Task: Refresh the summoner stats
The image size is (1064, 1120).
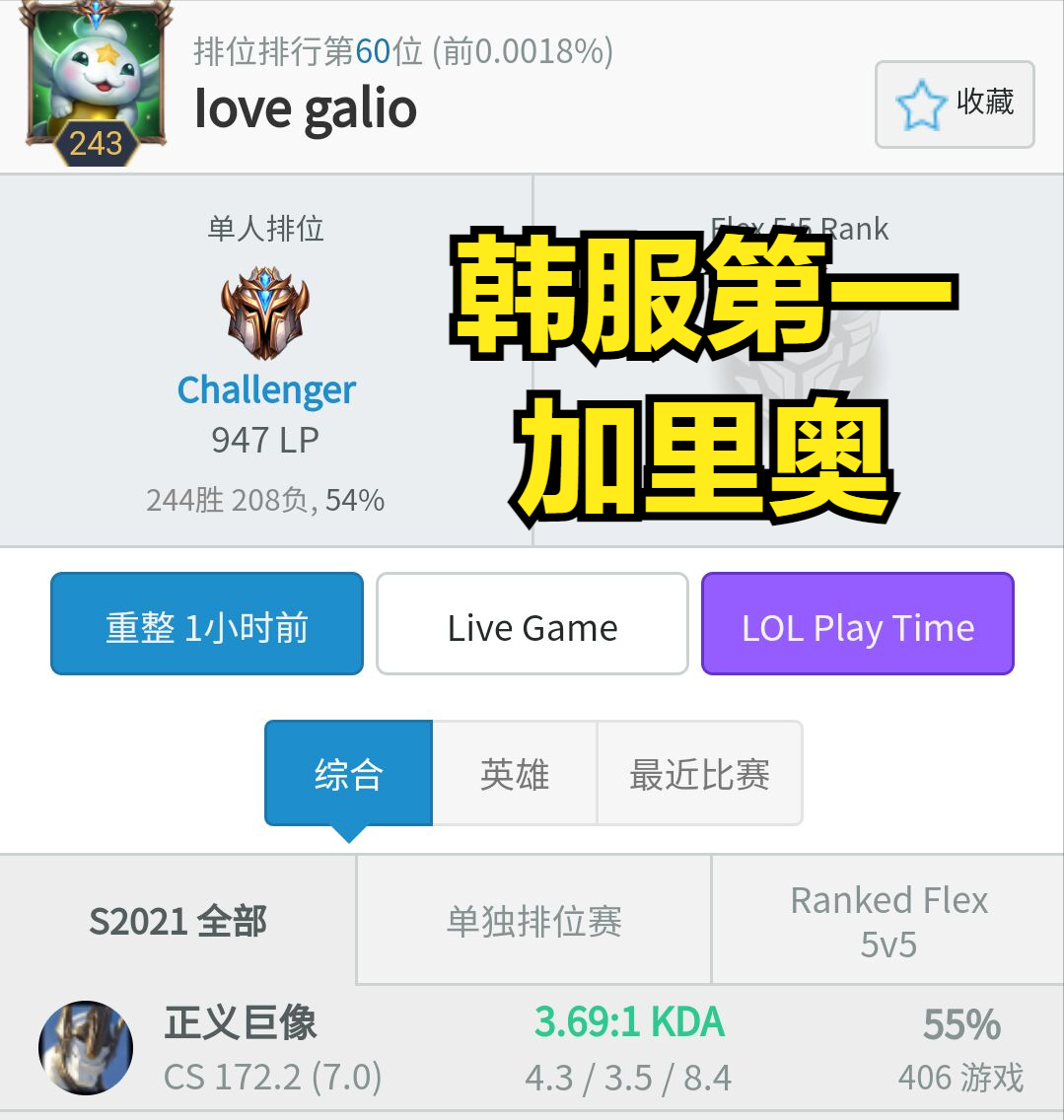Action: [x=207, y=624]
